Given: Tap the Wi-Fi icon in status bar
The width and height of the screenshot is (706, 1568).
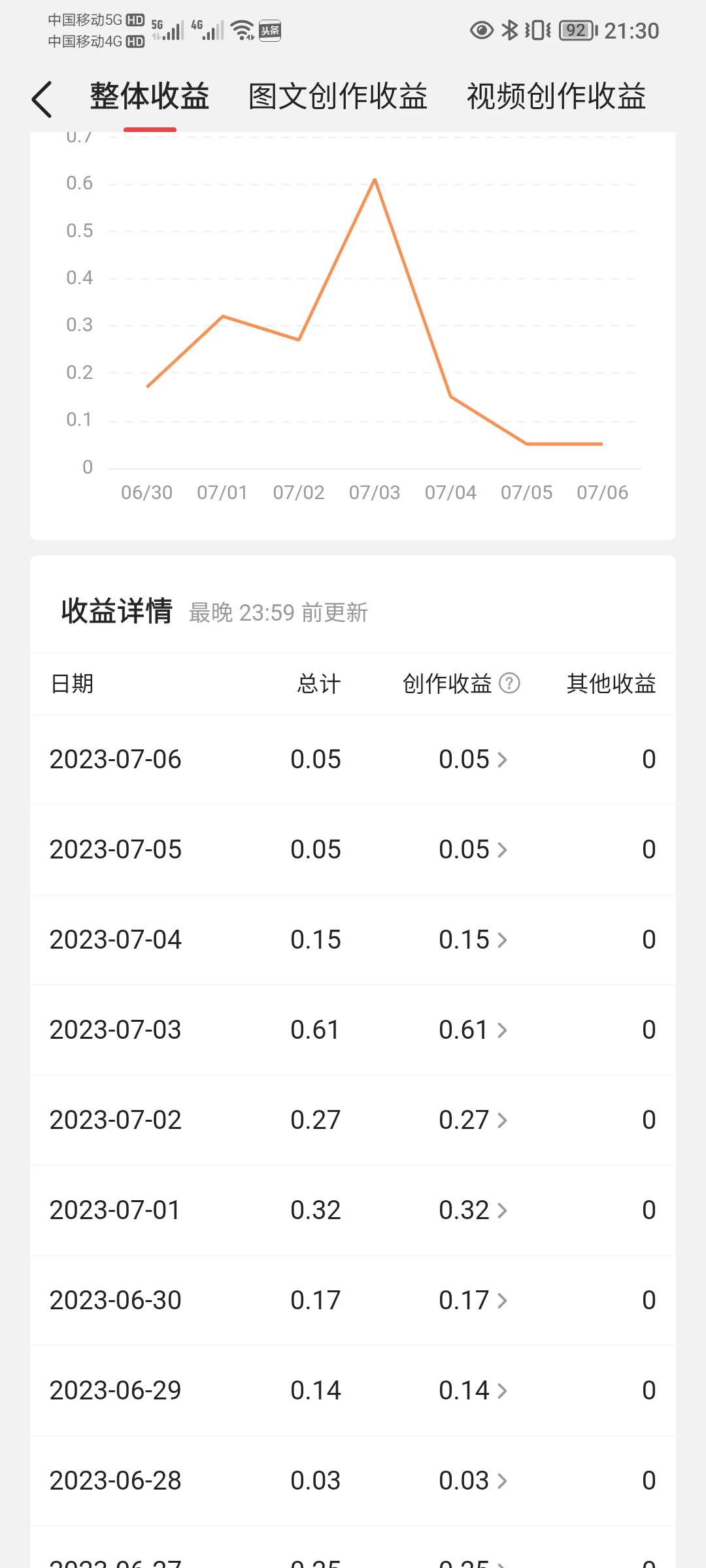Looking at the screenshot, I should pyautogui.click(x=242, y=30).
